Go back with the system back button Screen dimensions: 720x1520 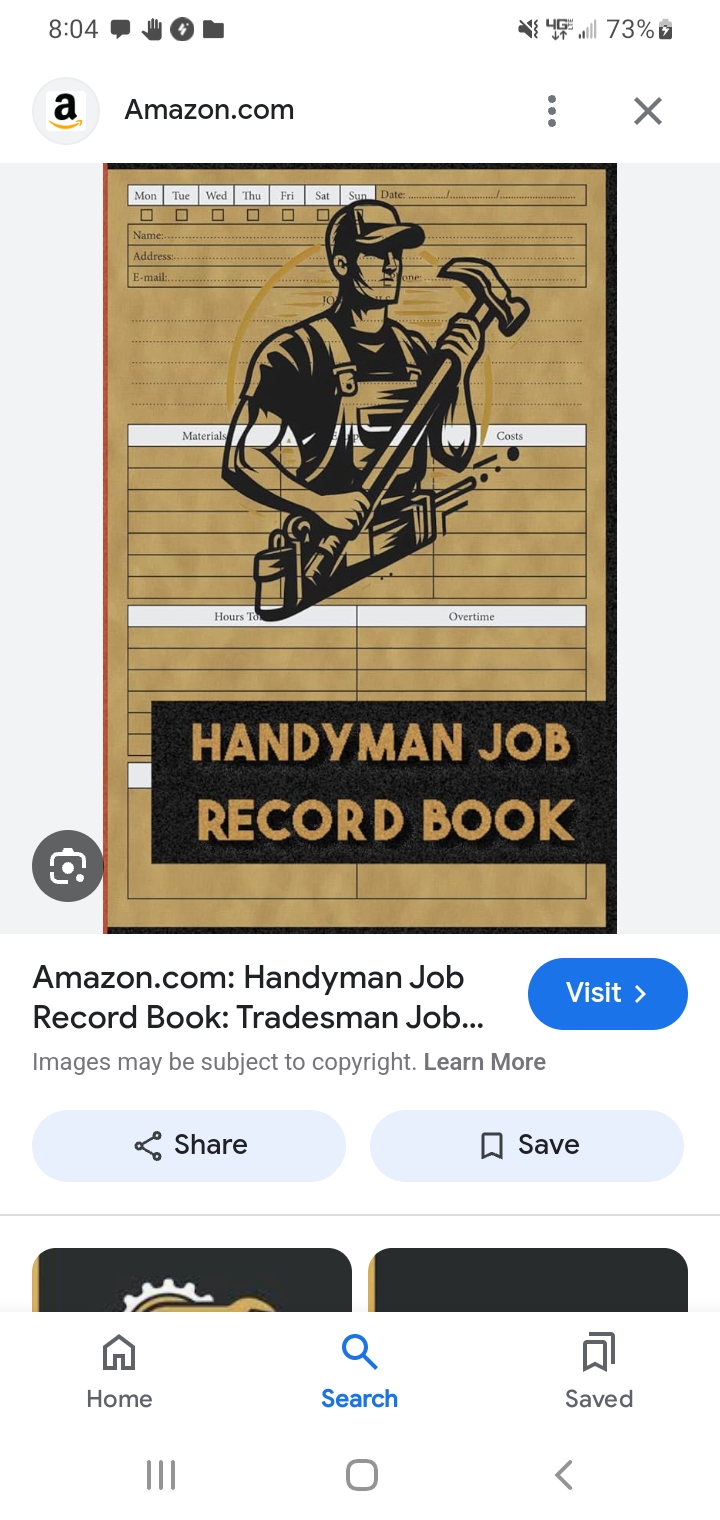pyautogui.click(x=564, y=1474)
